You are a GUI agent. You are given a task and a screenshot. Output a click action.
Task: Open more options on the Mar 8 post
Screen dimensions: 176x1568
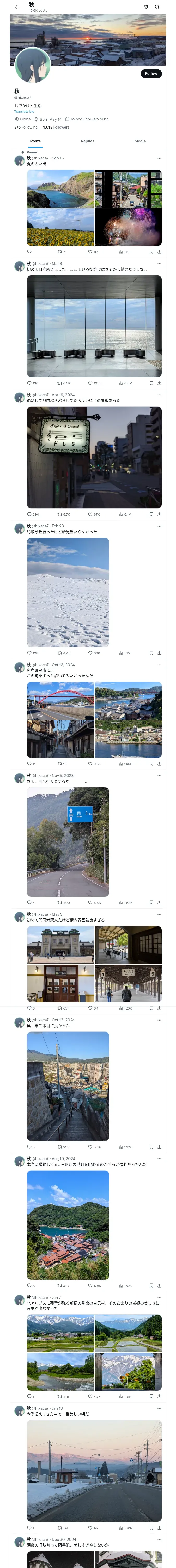[x=160, y=264]
